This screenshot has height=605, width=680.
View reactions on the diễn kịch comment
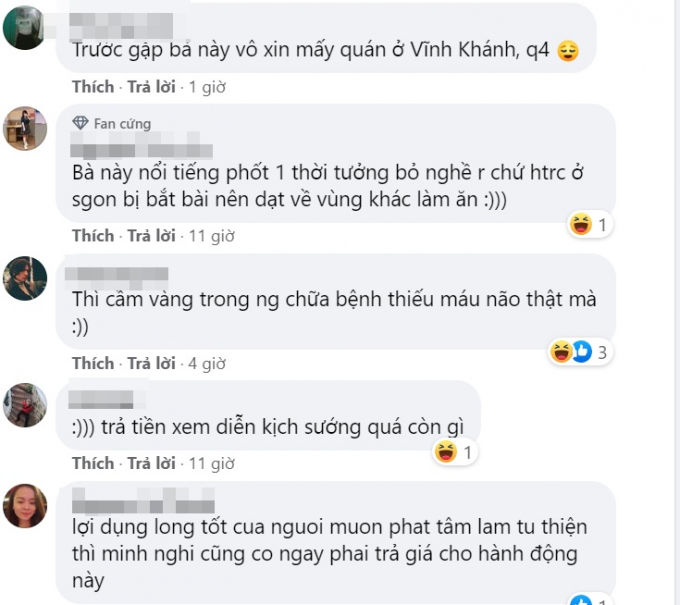pos(455,453)
